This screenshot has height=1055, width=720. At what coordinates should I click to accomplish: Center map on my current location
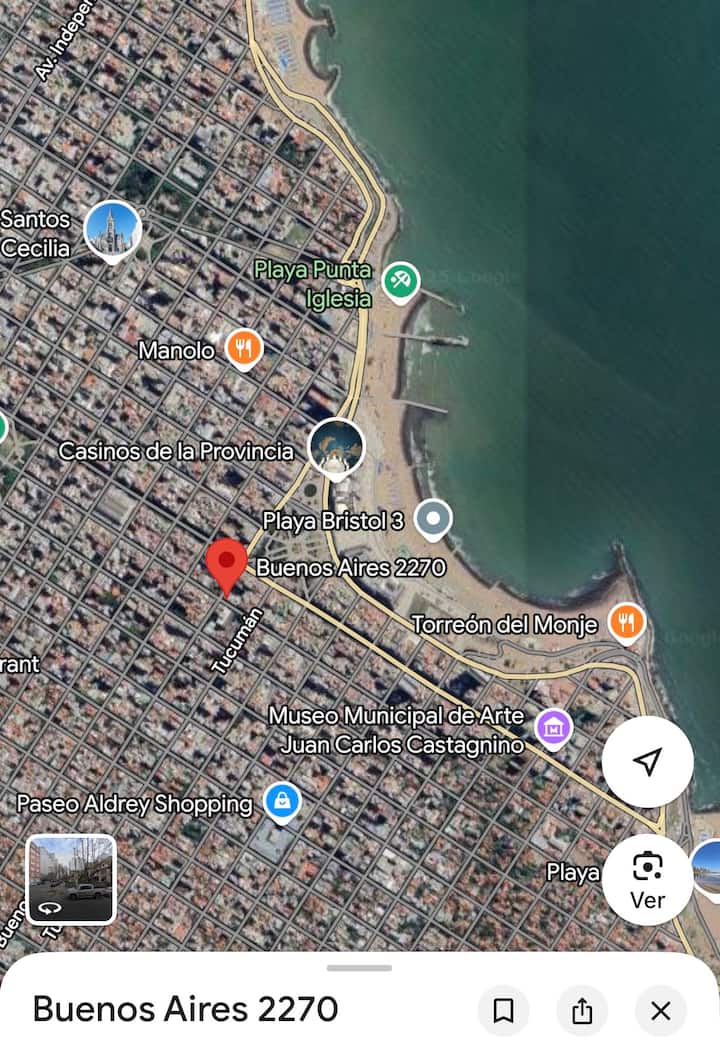(647, 762)
